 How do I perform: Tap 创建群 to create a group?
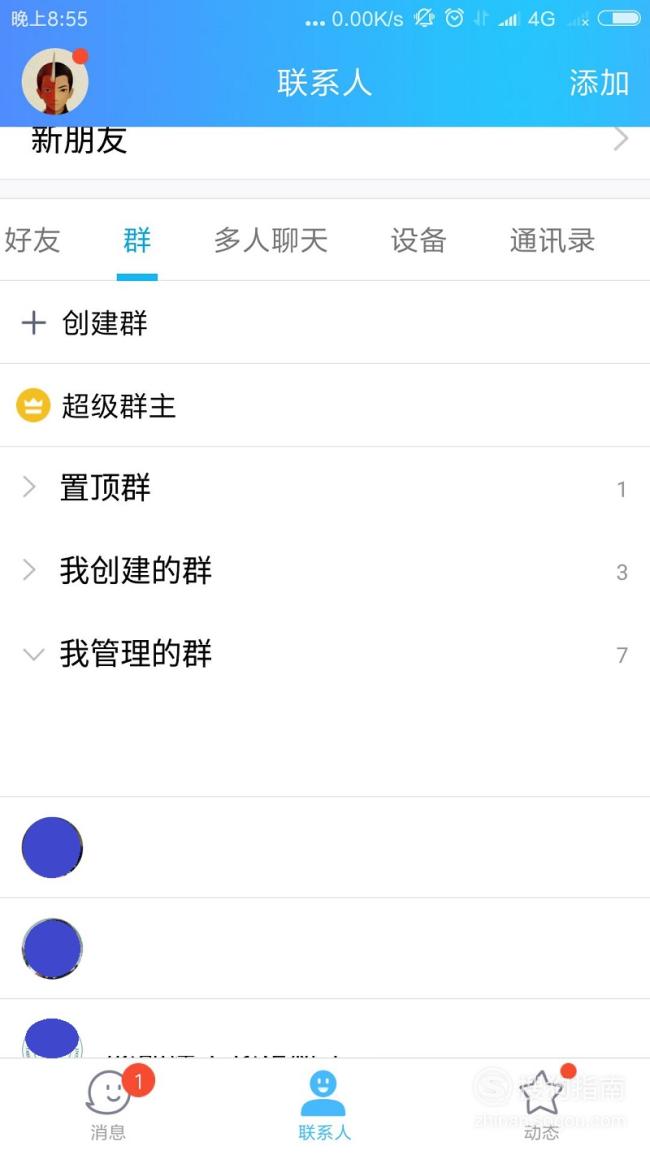point(325,323)
